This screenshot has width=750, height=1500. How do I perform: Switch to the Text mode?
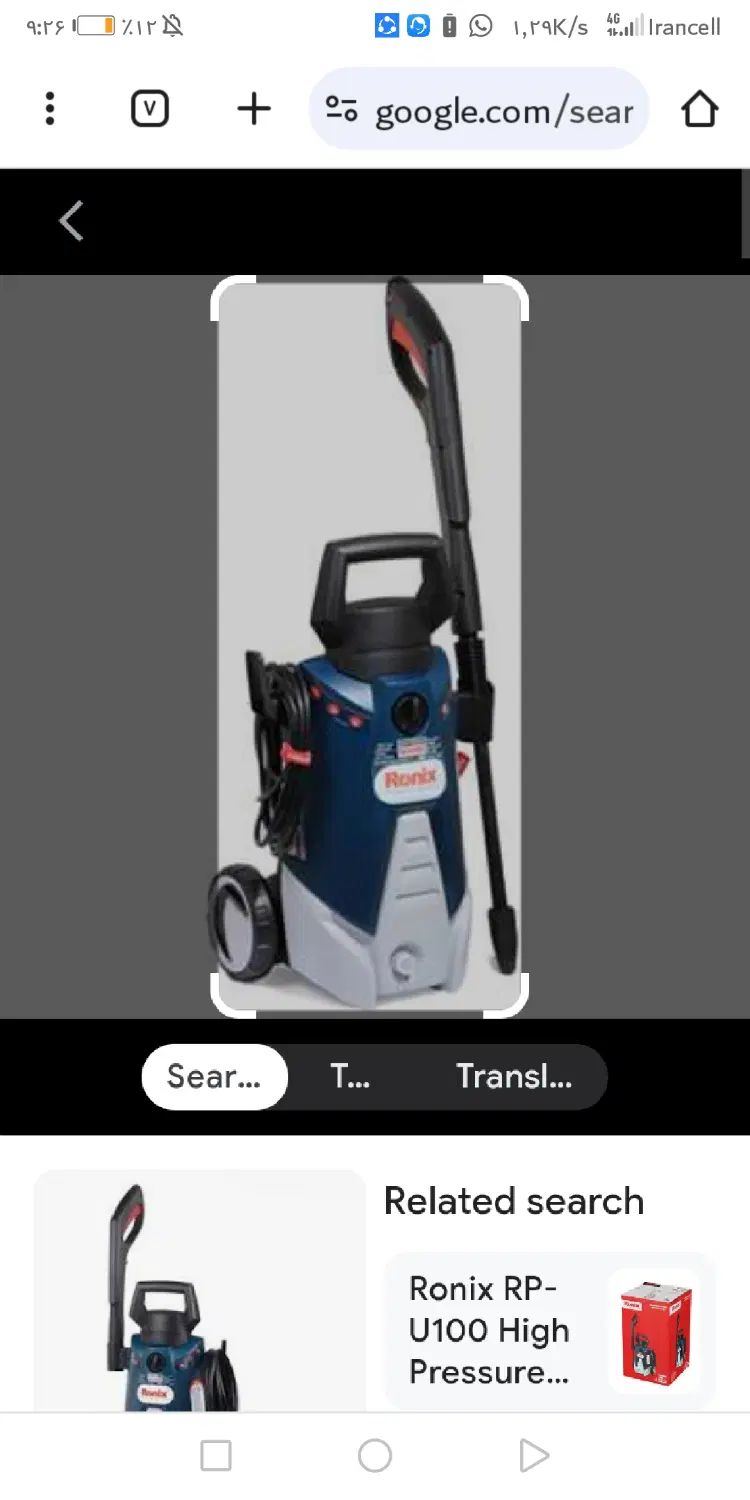350,1077
